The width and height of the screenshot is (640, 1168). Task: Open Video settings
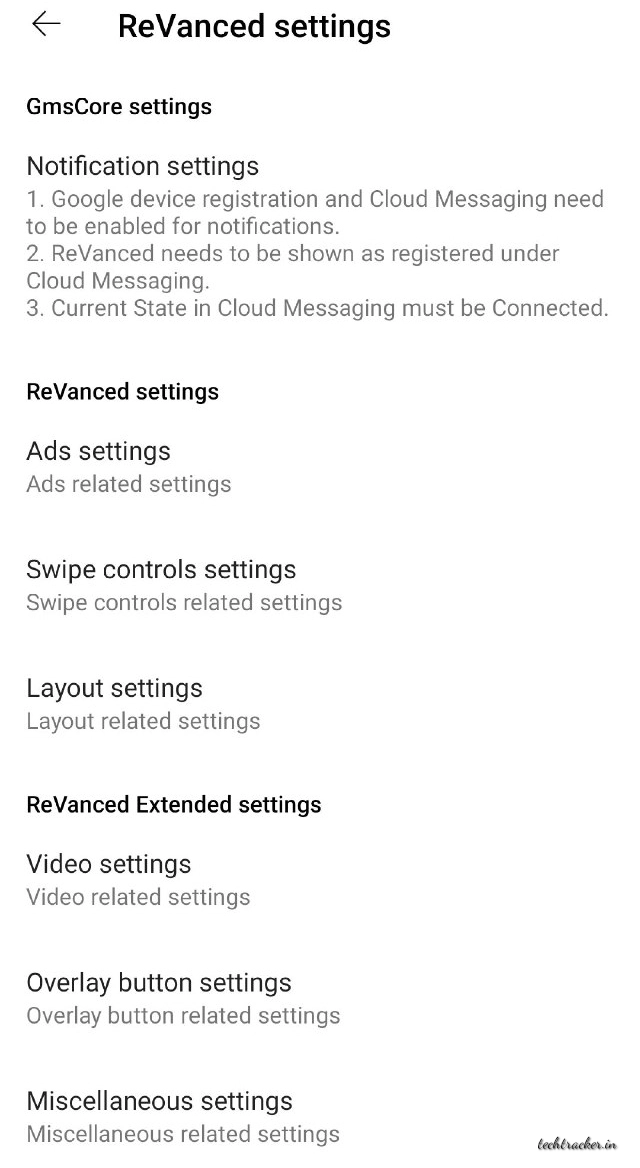(x=108, y=864)
